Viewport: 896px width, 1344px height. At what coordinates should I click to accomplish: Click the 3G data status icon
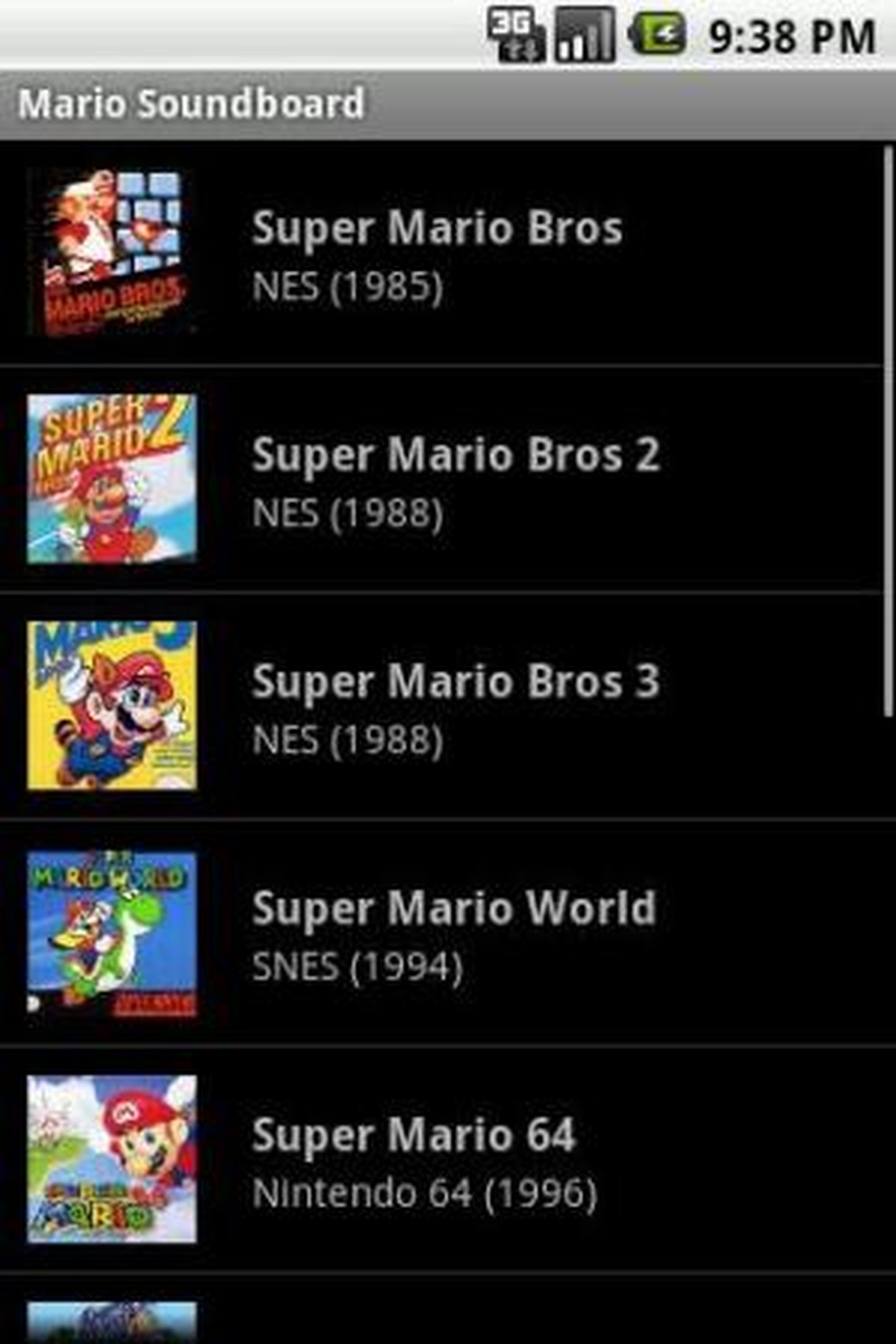(515, 31)
